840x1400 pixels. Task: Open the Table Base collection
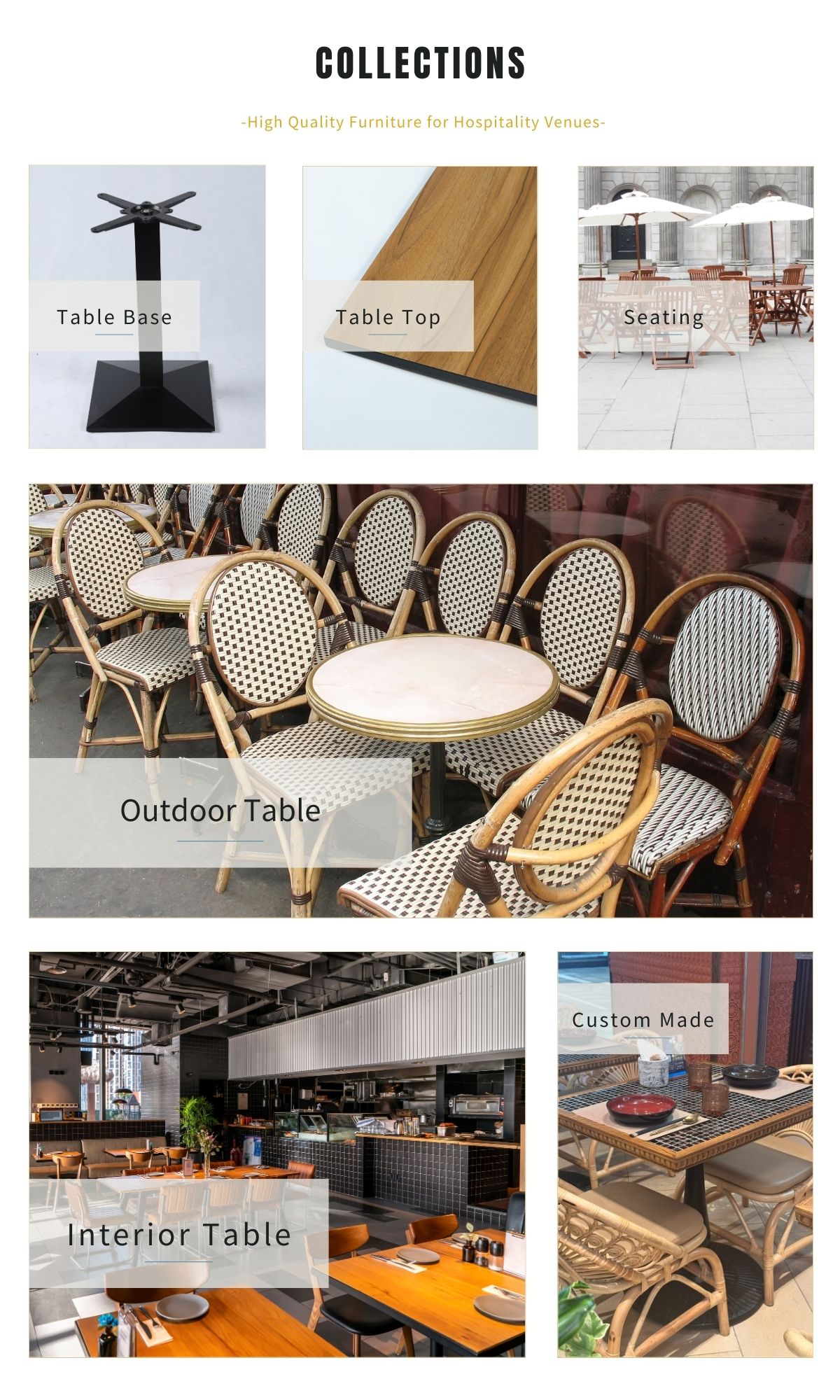(x=114, y=317)
